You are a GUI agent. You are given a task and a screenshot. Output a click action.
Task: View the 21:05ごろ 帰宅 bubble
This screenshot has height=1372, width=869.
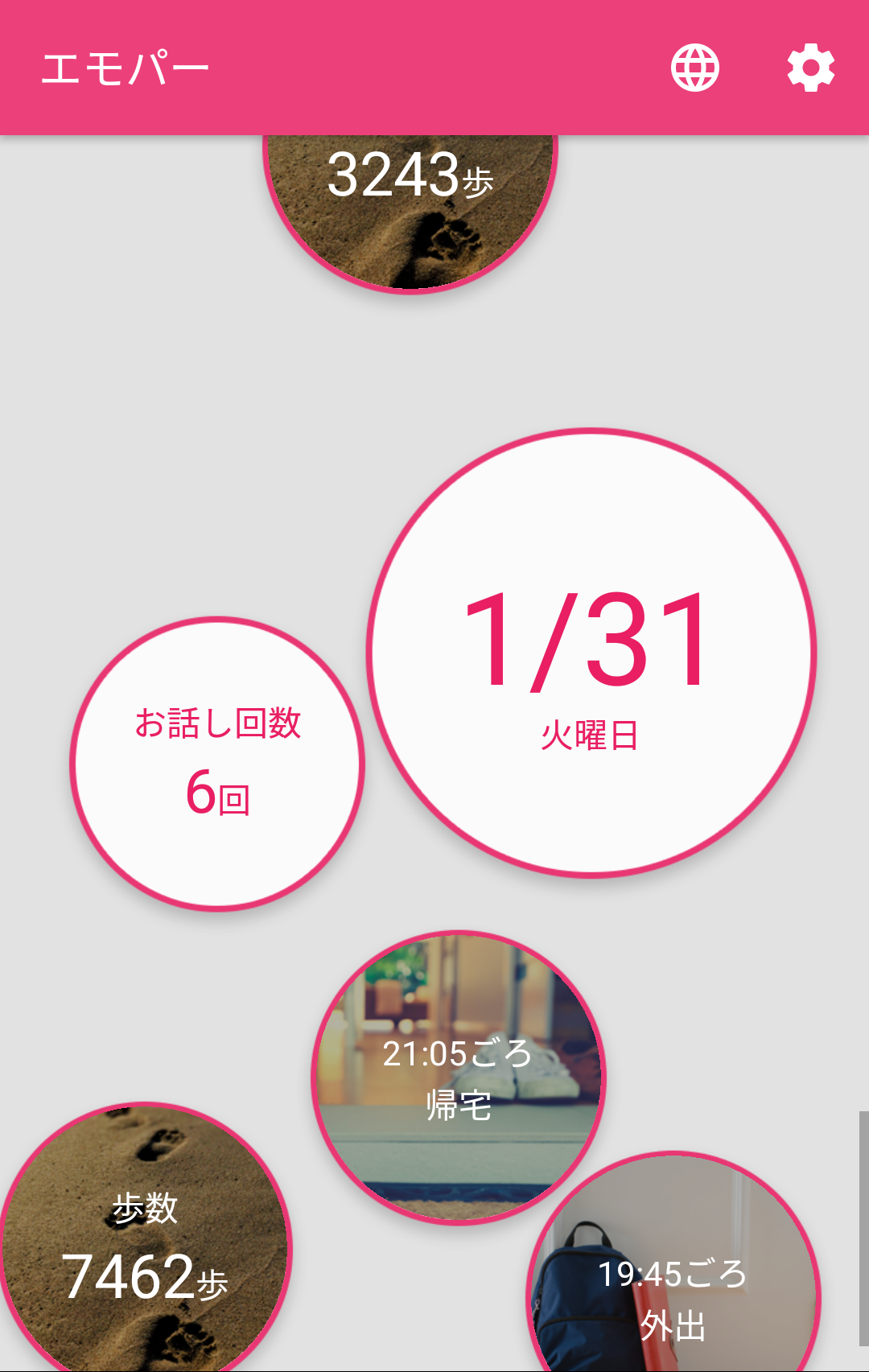point(458,1077)
